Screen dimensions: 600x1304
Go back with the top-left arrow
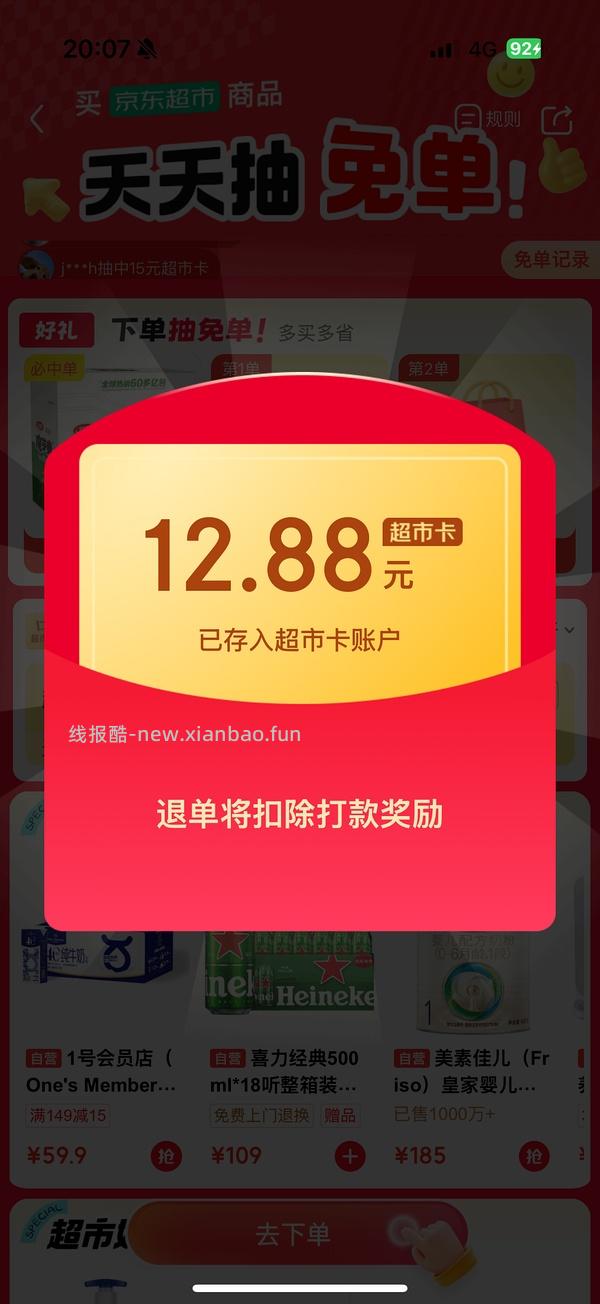pos(37,120)
